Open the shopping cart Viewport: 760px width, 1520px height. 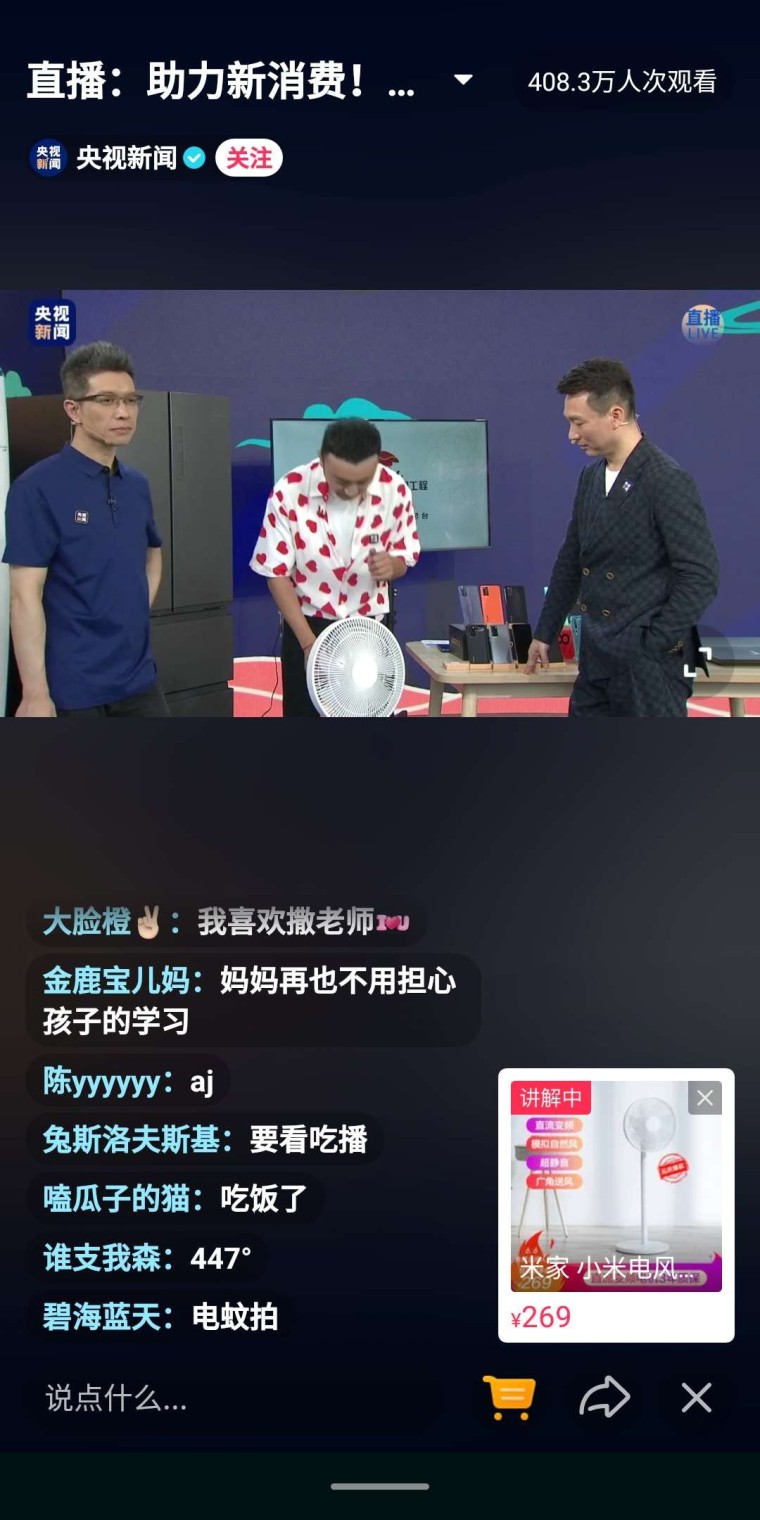click(x=509, y=1397)
